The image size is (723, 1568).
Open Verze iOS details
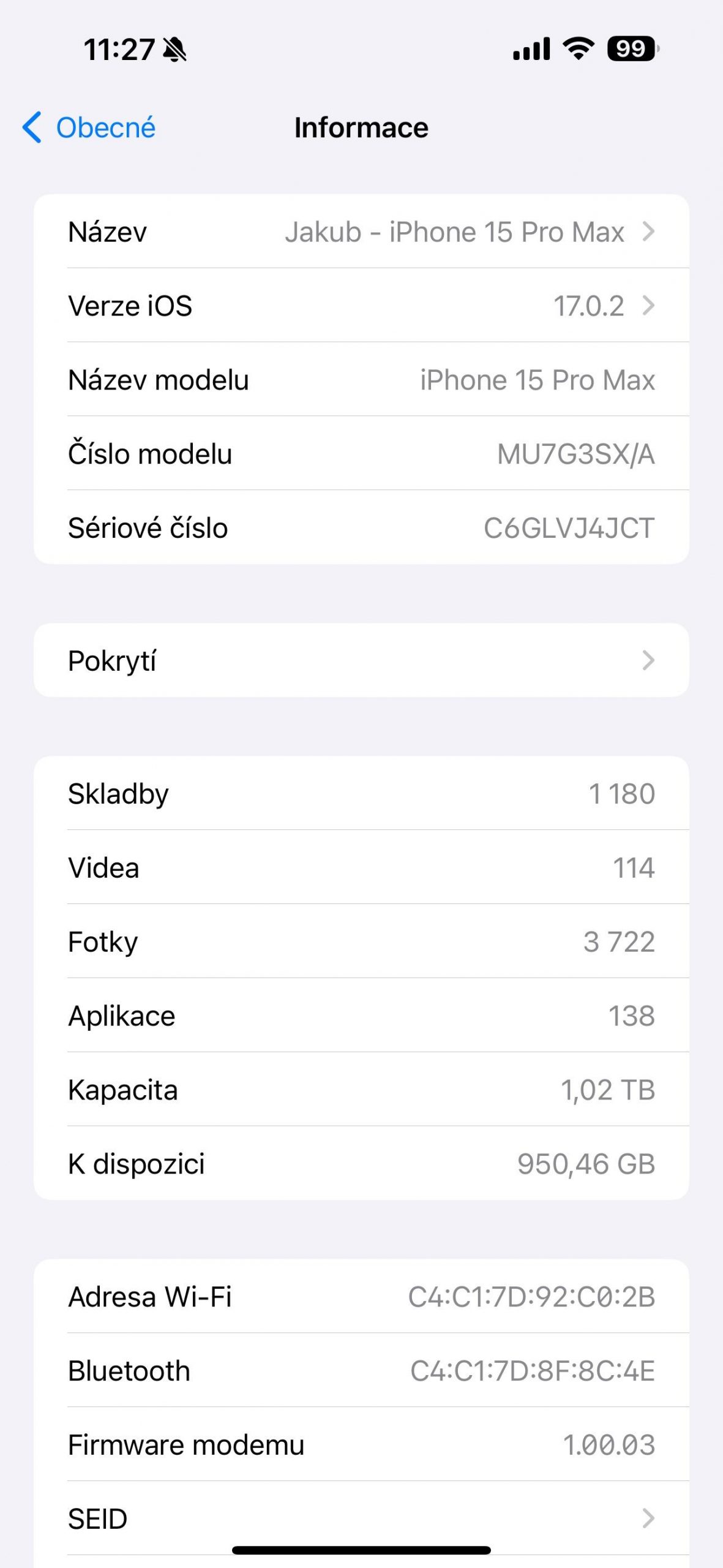coord(361,305)
